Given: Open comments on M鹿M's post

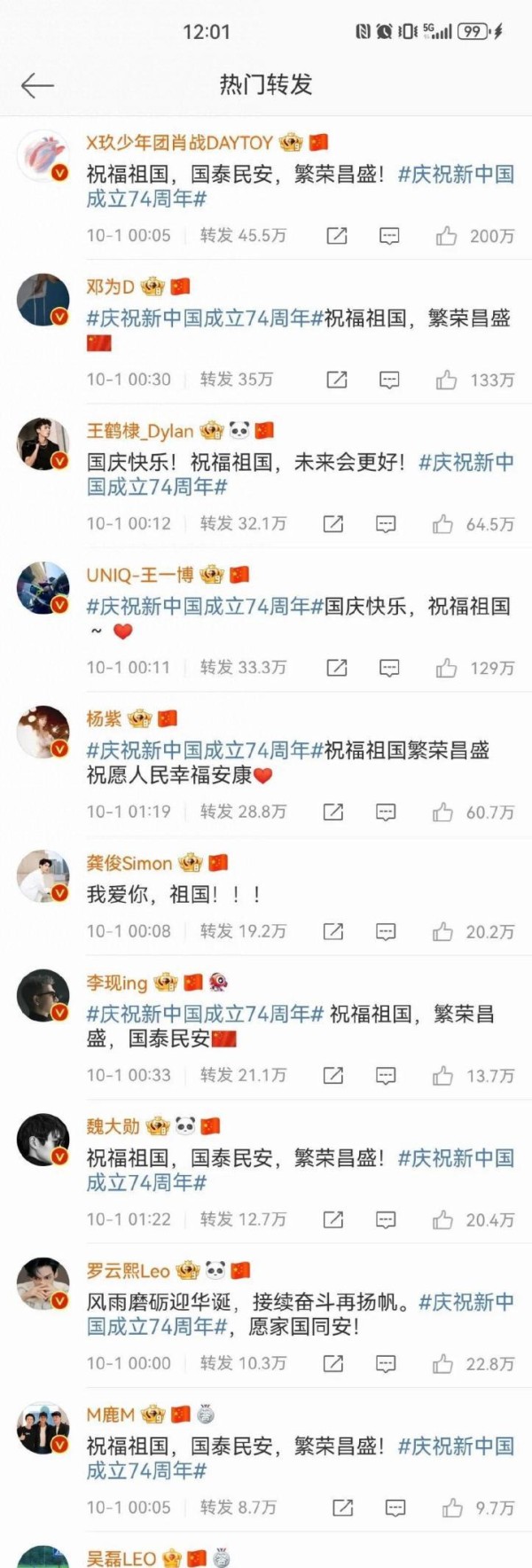Looking at the screenshot, I should pos(395,1508).
